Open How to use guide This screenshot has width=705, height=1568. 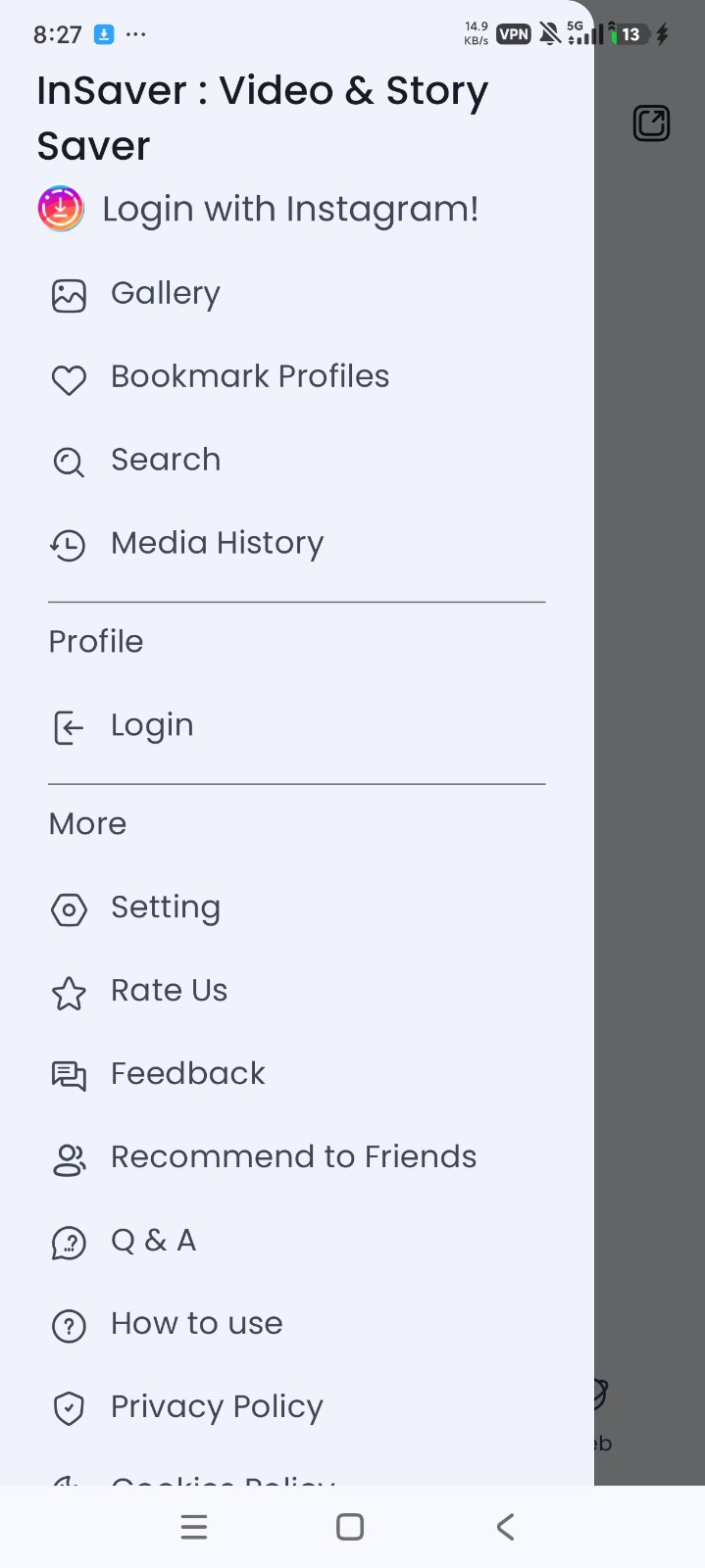[196, 1324]
